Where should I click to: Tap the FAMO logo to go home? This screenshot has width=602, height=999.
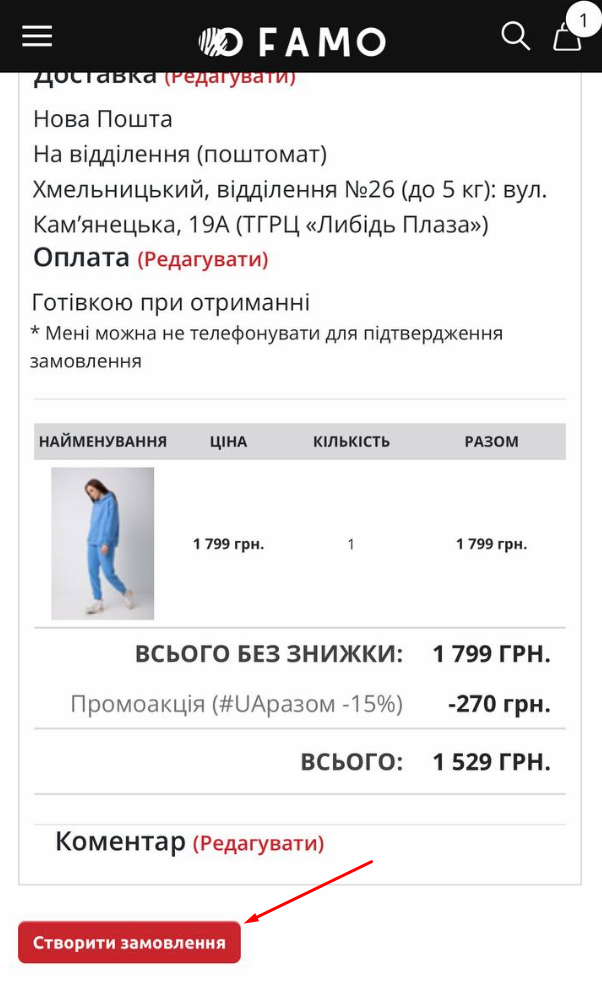291,41
